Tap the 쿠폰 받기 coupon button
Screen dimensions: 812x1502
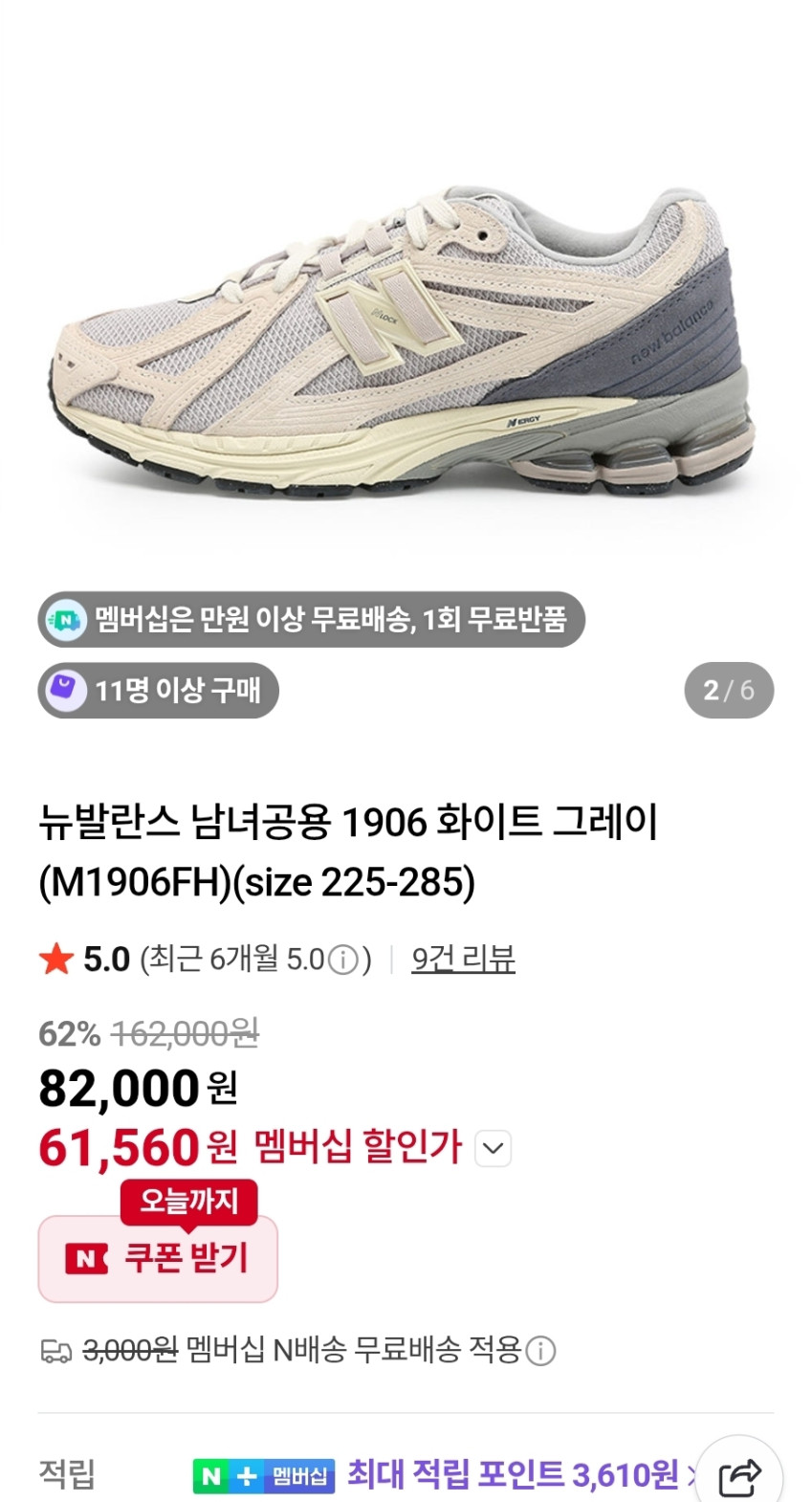(x=158, y=1258)
